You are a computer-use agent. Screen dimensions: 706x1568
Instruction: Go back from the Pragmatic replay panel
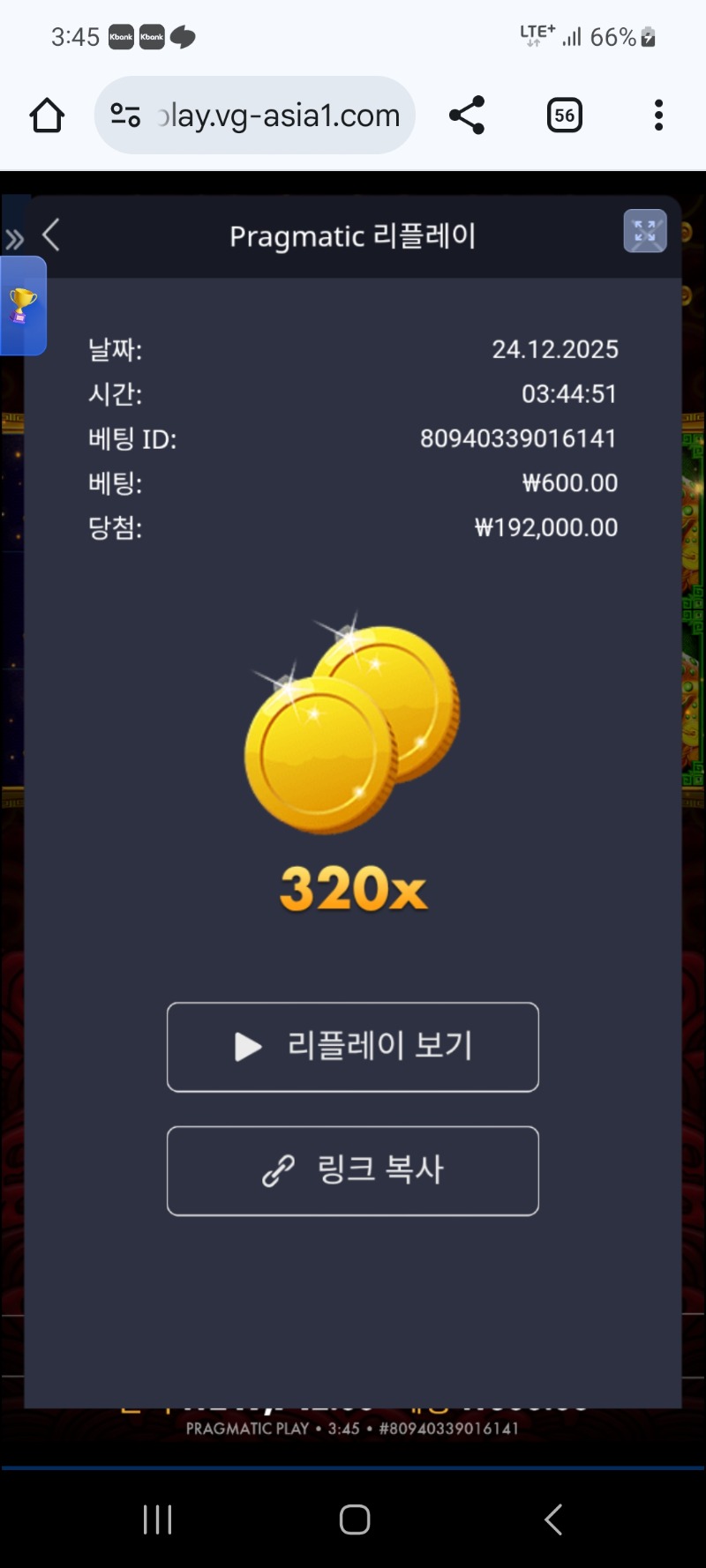(51, 235)
